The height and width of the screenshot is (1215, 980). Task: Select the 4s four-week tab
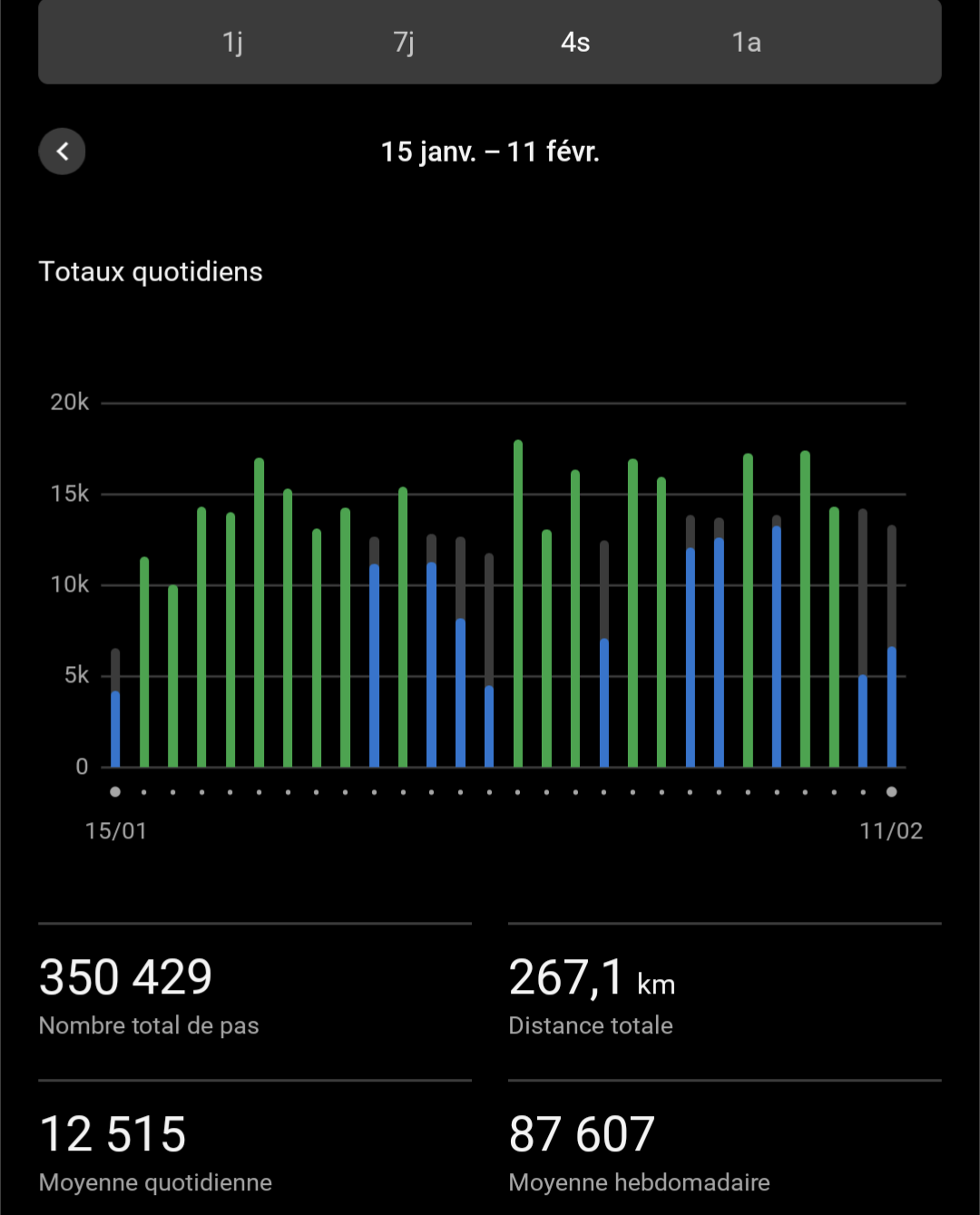tap(575, 43)
